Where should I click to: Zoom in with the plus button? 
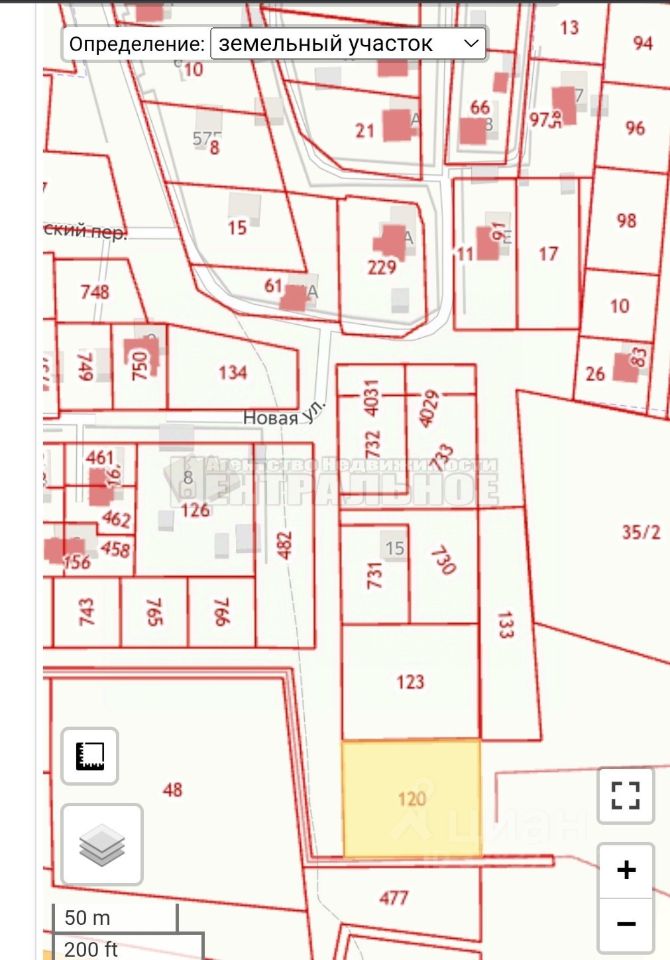626,870
